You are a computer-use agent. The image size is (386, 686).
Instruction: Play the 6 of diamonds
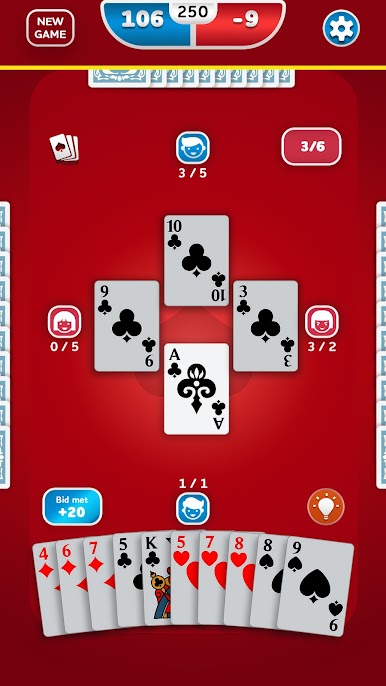pyautogui.click(x=72, y=584)
